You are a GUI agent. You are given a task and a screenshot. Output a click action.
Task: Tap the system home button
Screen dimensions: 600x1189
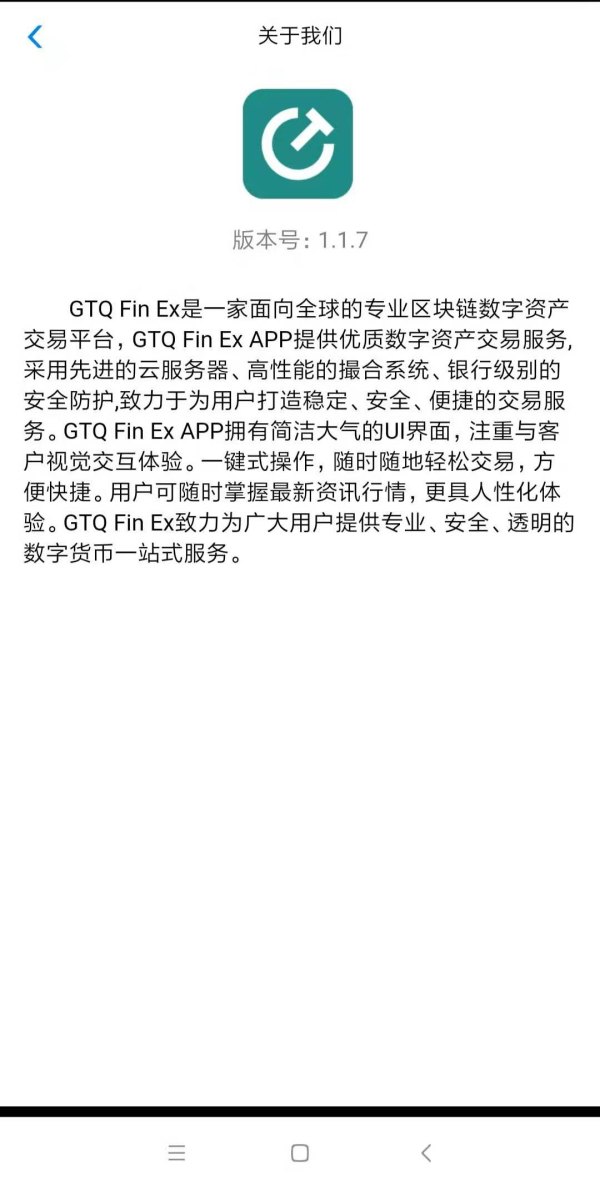tap(300, 1153)
